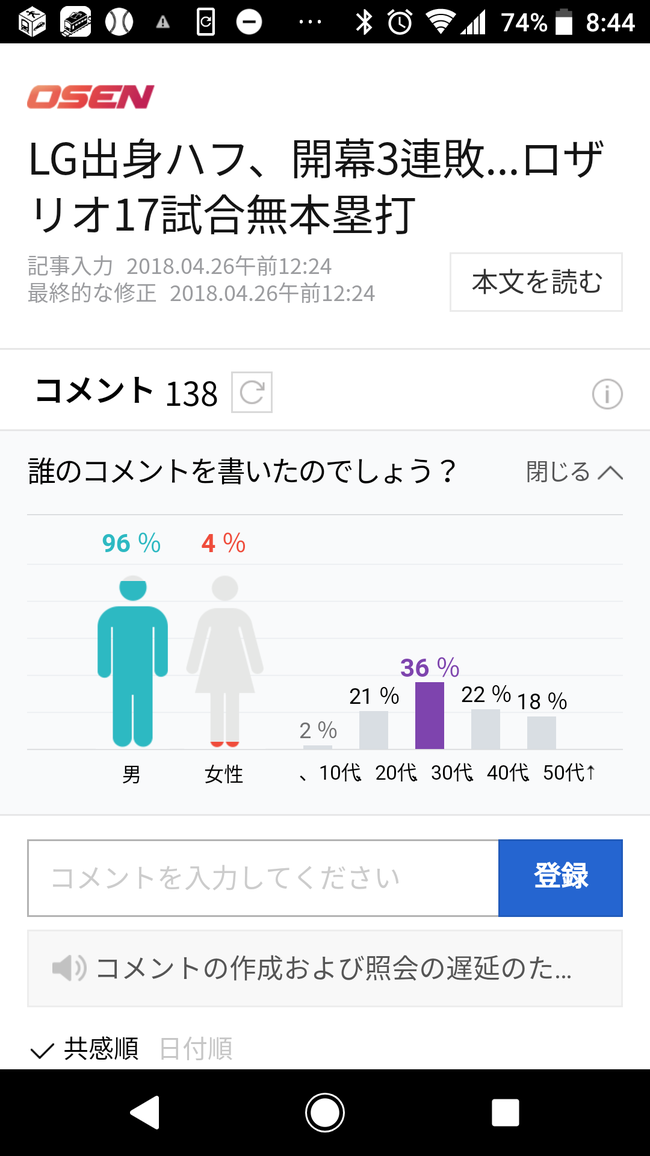Viewport: 650px width, 1156px height.
Task: Sort comments by 共感順
Action: pyautogui.click(x=84, y=1048)
